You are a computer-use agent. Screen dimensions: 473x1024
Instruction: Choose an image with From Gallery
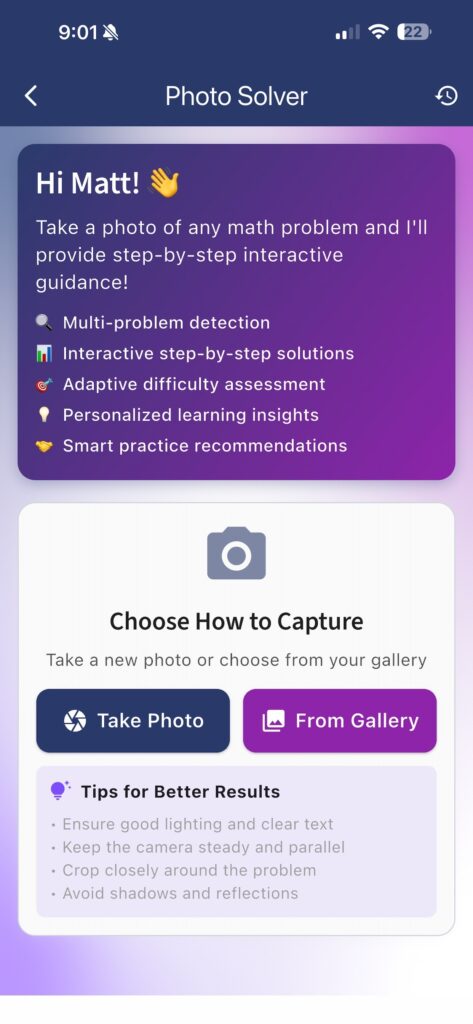pos(340,721)
